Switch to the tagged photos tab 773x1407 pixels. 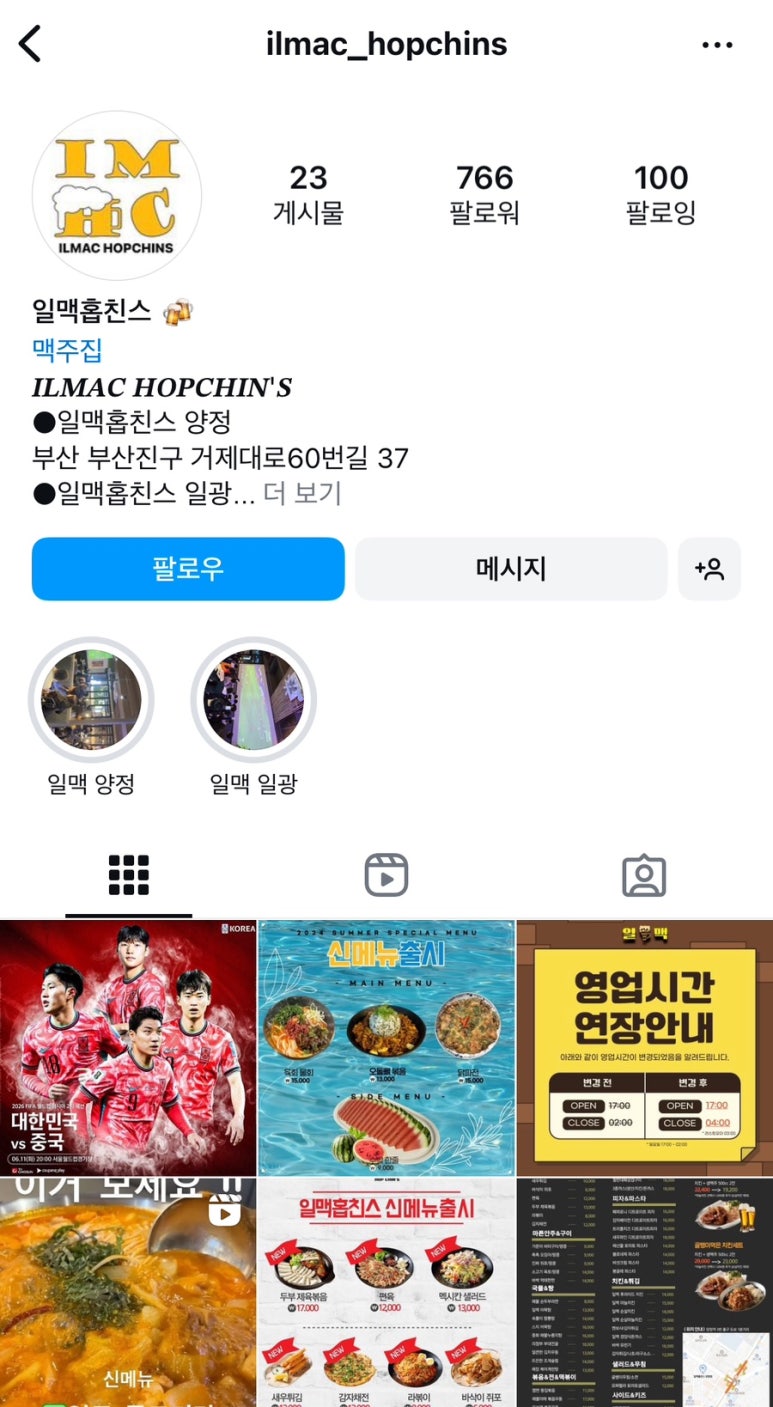pos(644,876)
